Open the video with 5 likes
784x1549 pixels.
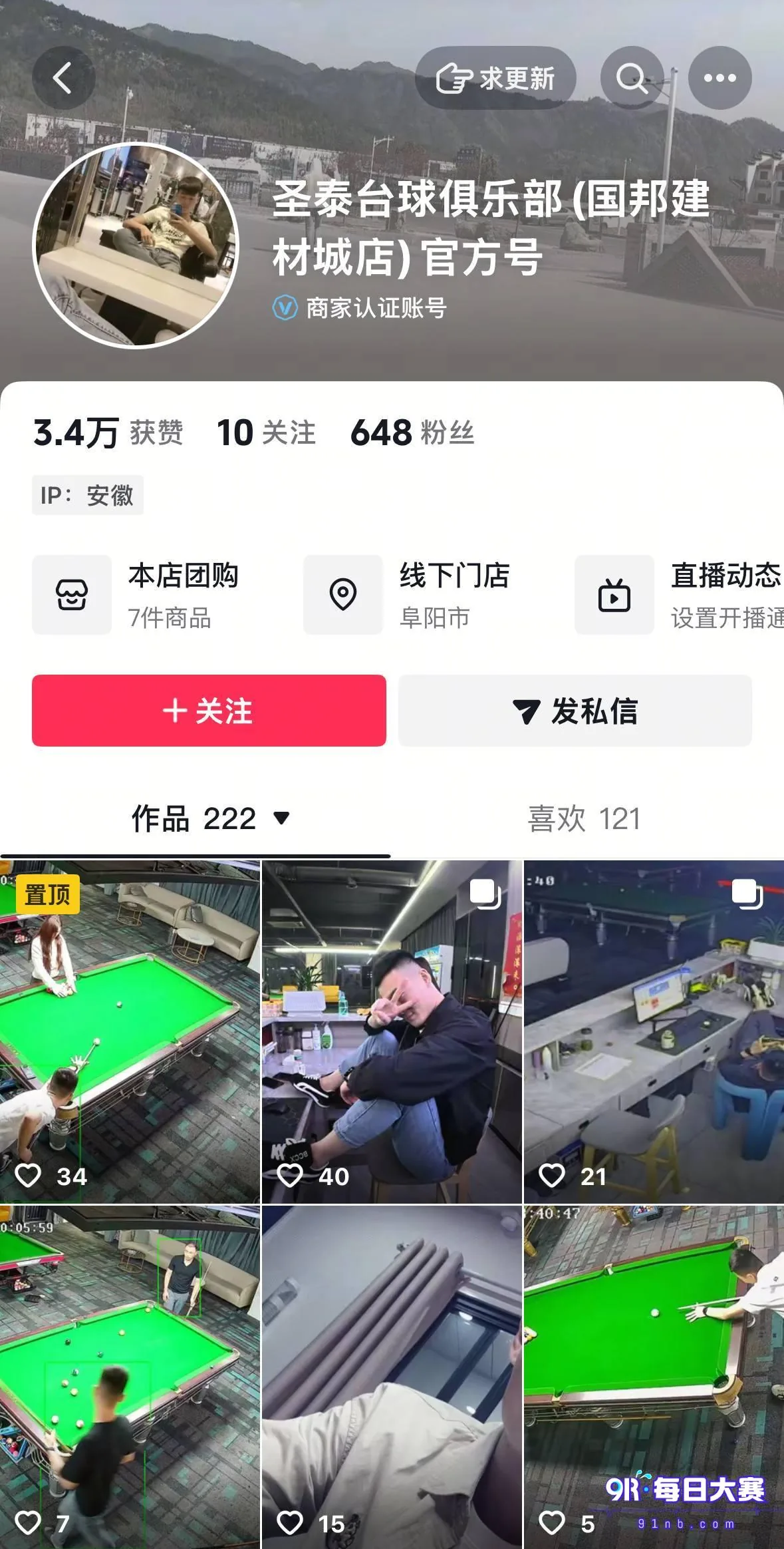coord(654,1377)
